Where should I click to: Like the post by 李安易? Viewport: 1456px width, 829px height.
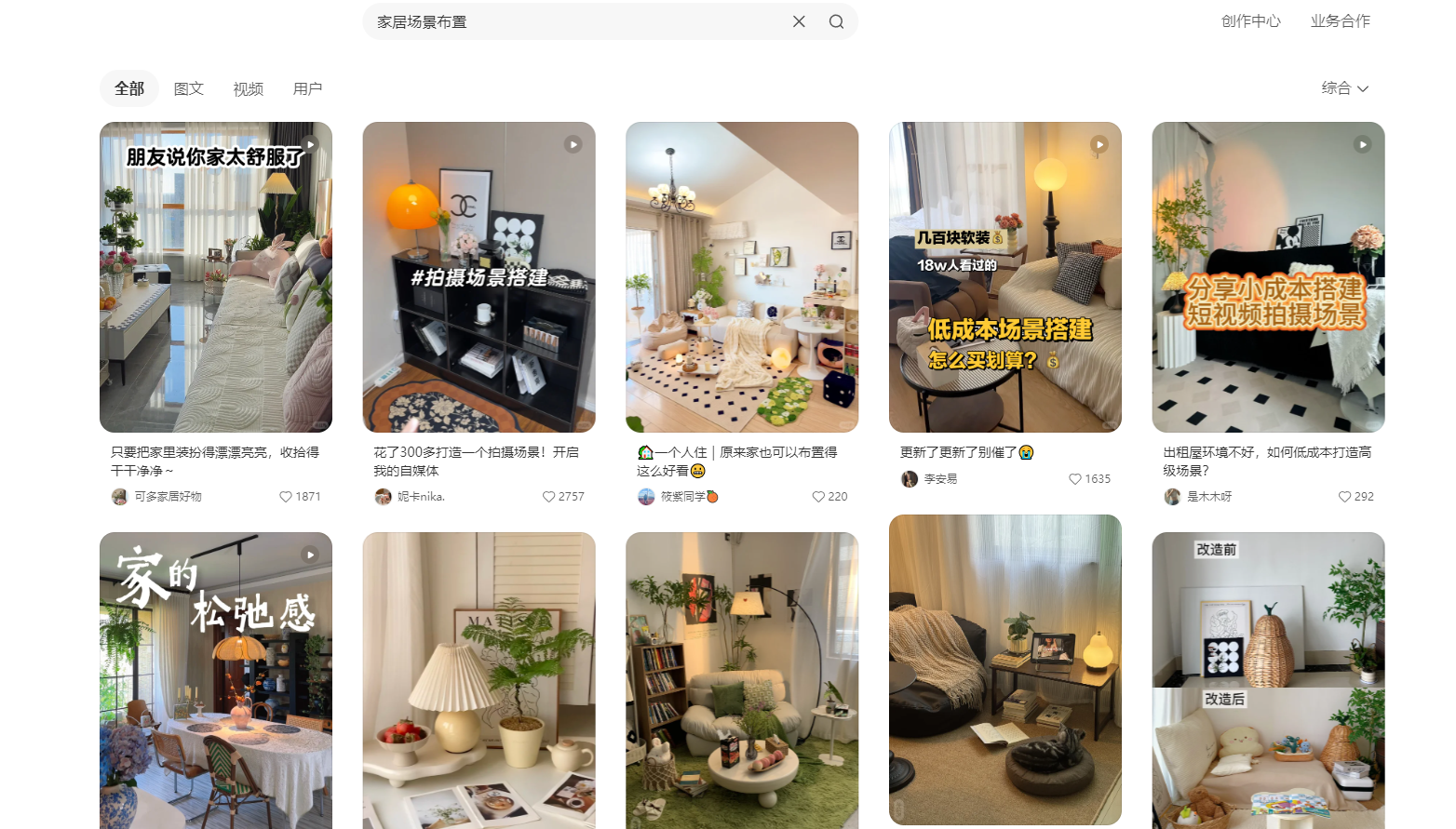pos(1075,479)
